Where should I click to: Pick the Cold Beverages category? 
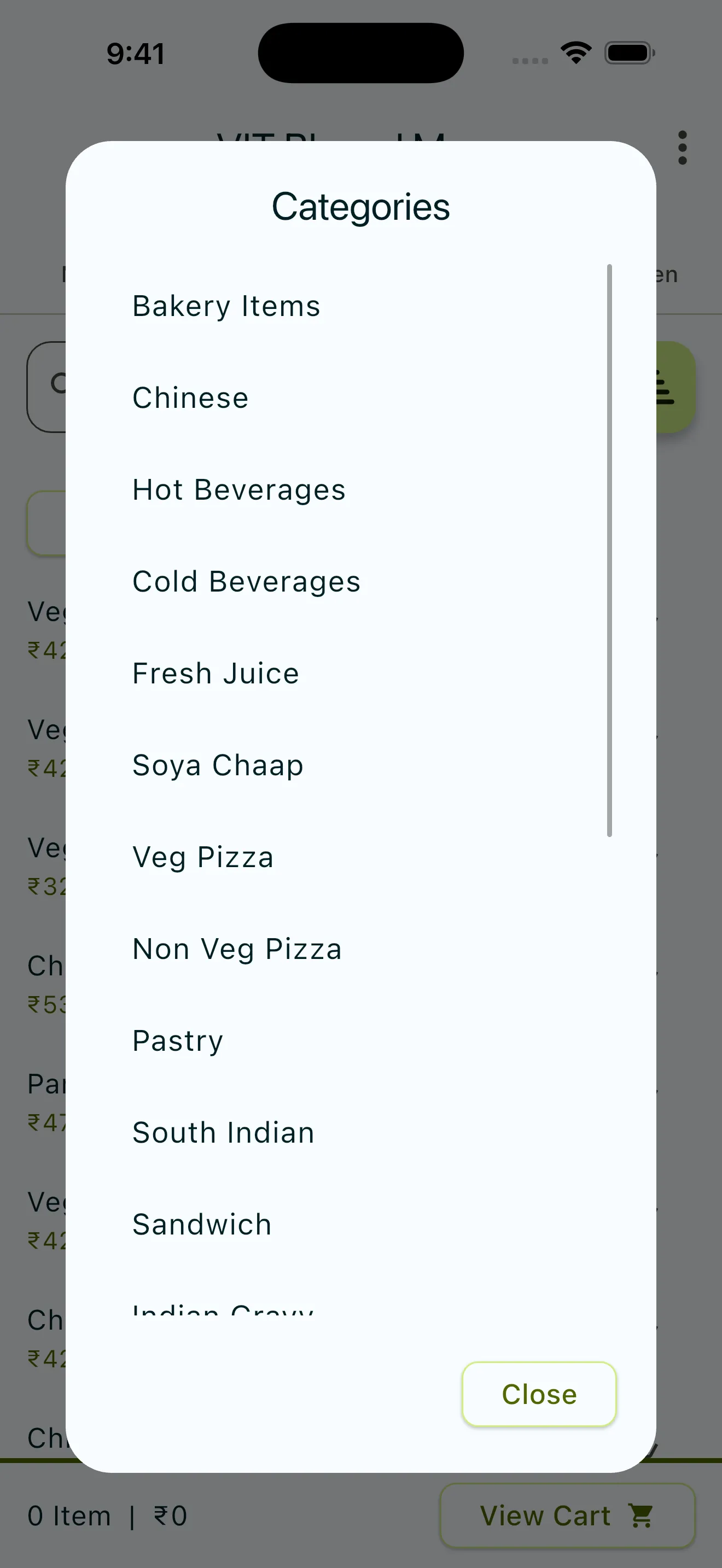(x=247, y=582)
